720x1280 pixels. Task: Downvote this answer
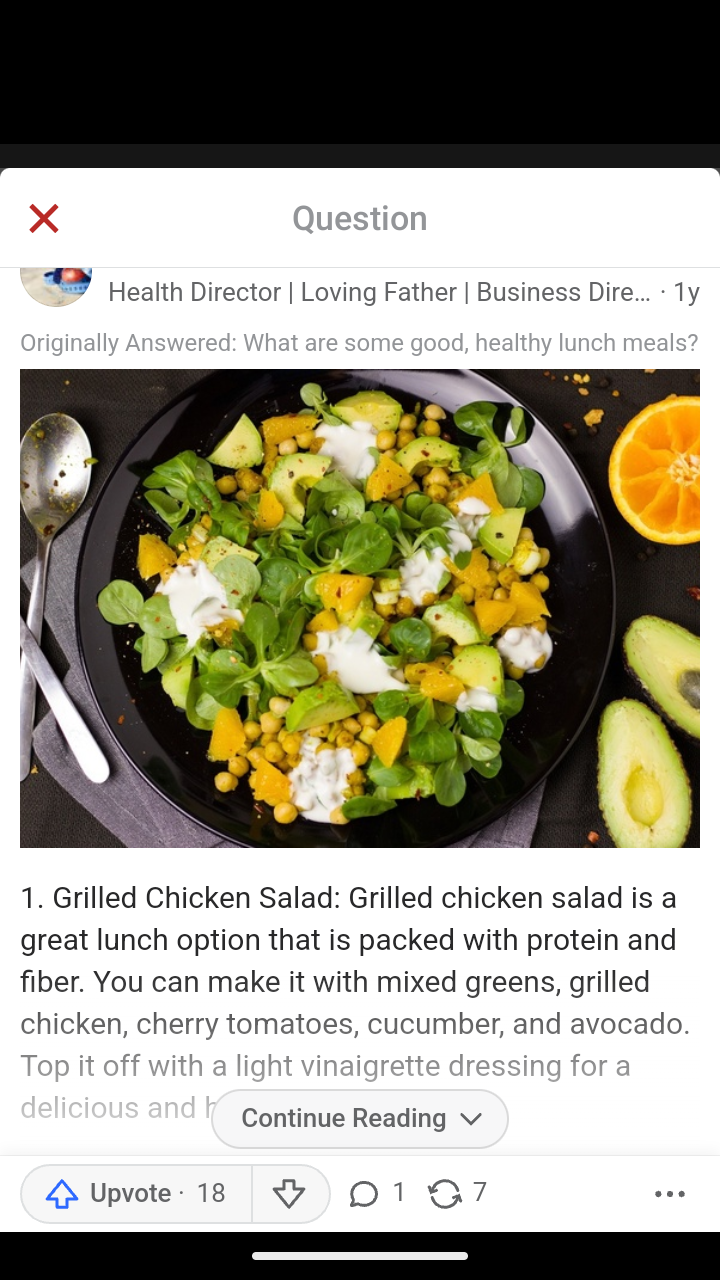[x=290, y=1193]
